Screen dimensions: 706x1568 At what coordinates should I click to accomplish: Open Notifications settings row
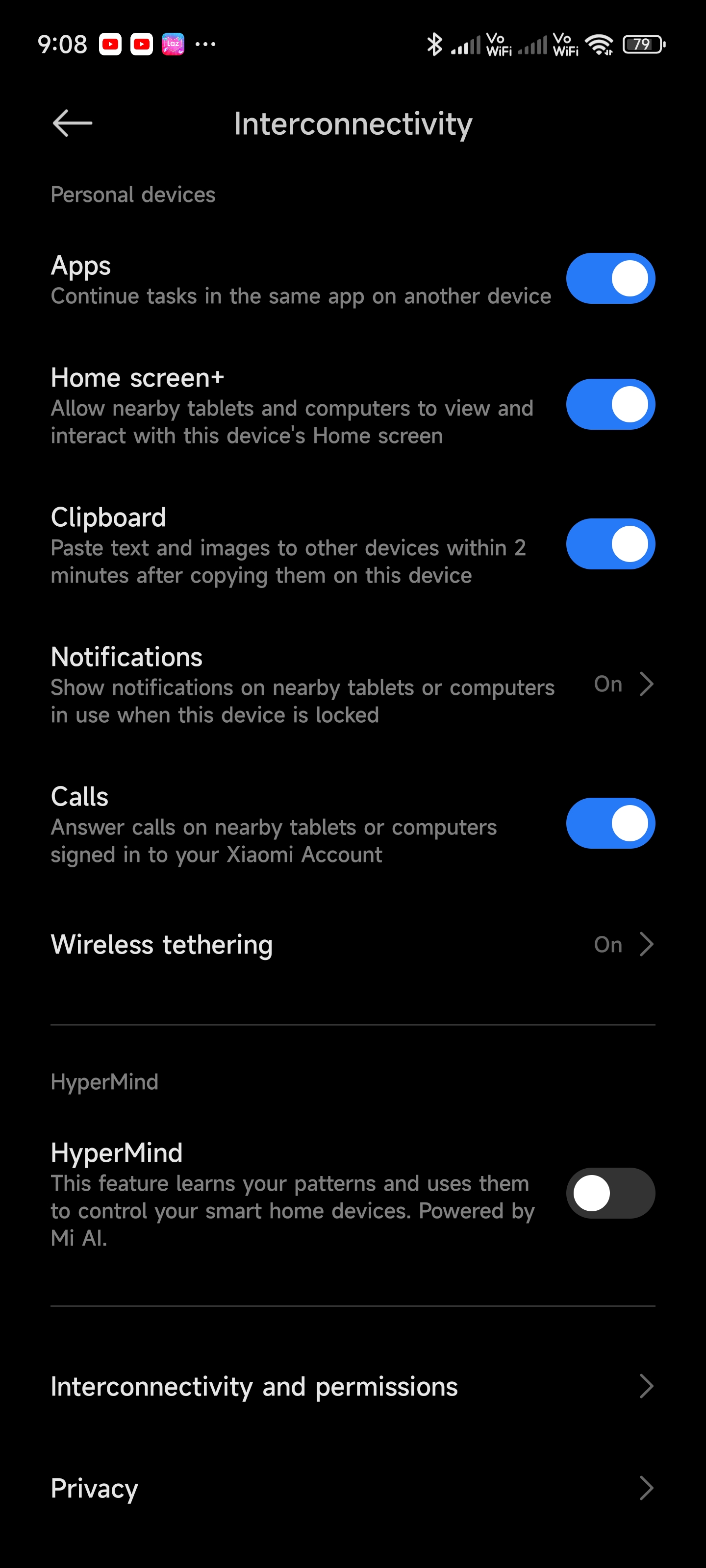pos(352,685)
